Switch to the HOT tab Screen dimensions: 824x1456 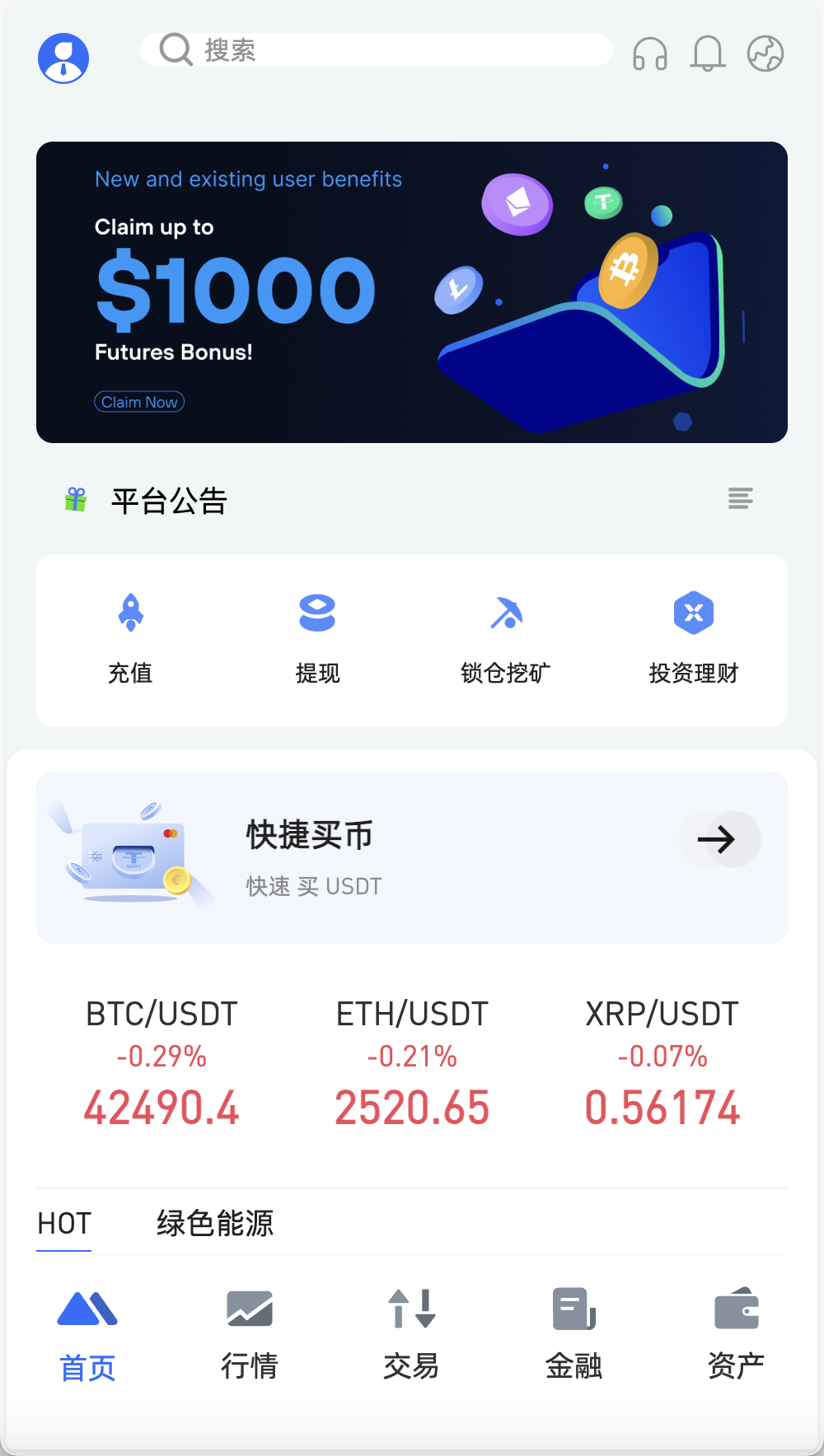point(63,1223)
